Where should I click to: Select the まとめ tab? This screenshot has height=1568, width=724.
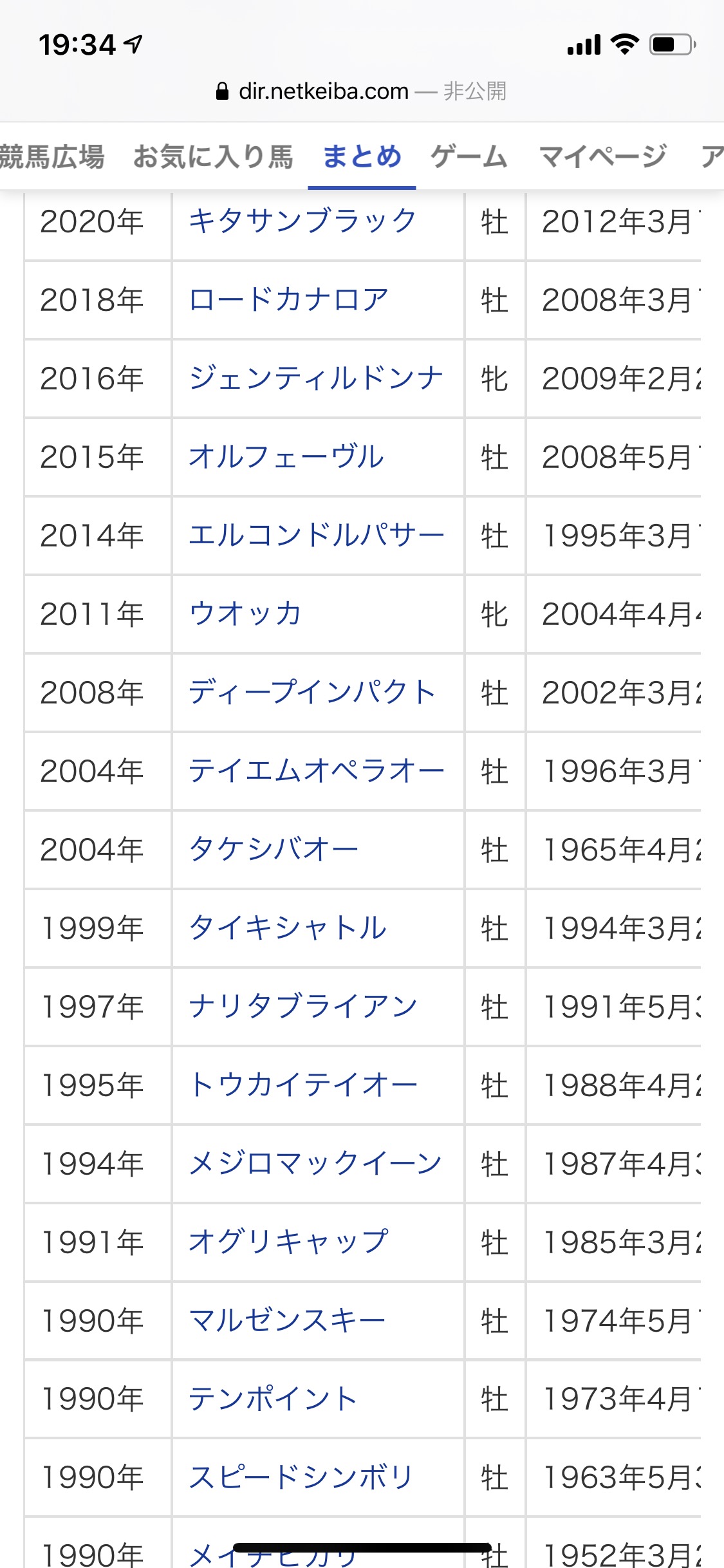[362, 156]
